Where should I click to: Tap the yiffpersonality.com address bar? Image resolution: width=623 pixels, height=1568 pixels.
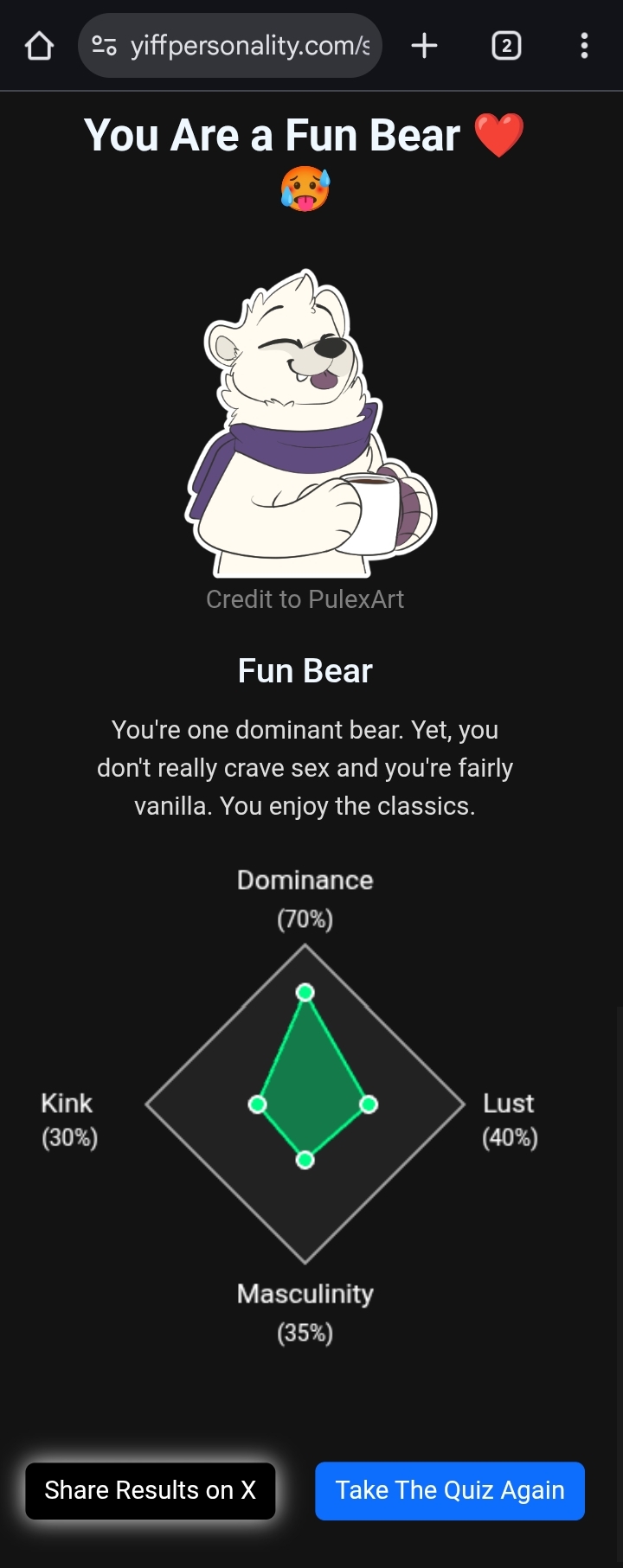pos(249,46)
